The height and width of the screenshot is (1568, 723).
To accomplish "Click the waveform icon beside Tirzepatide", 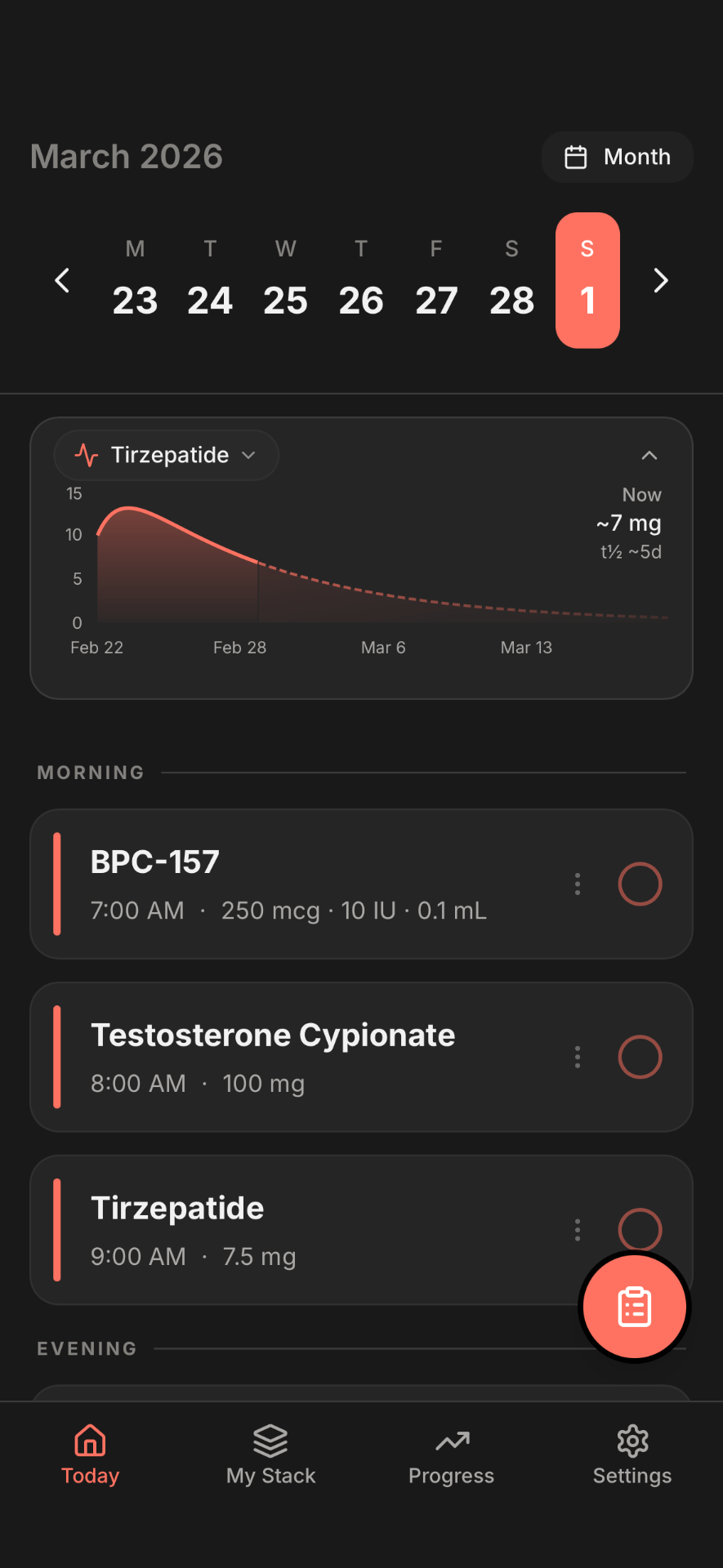I will (87, 455).
